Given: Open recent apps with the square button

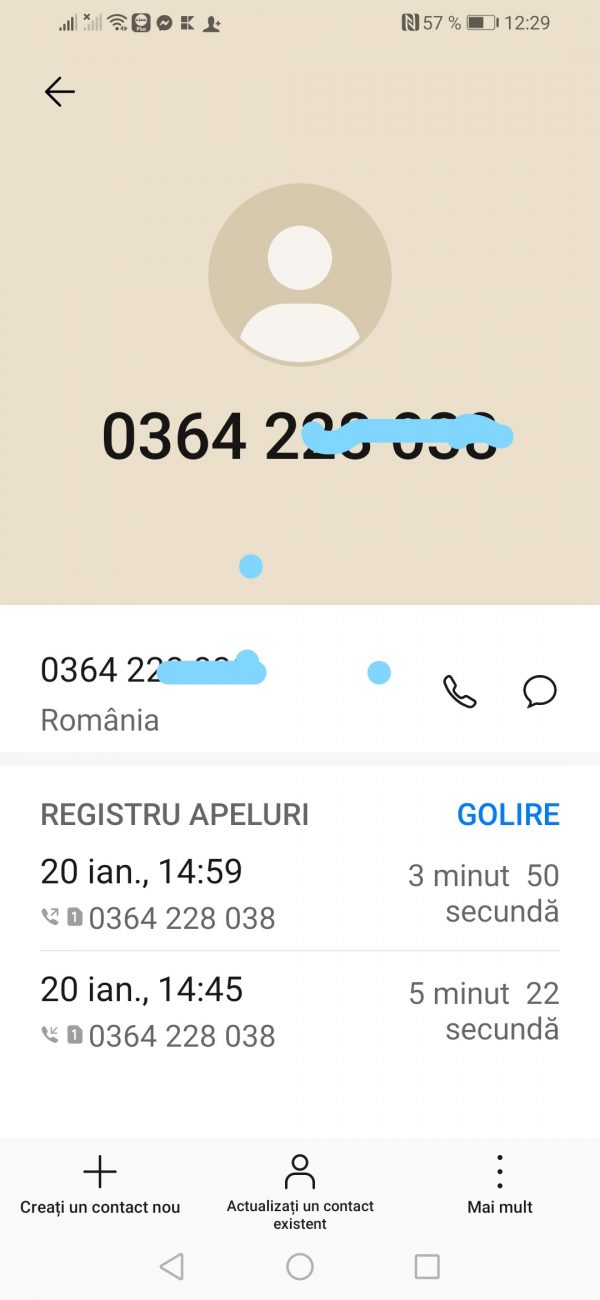Looking at the screenshot, I should pyautogui.click(x=427, y=1267).
